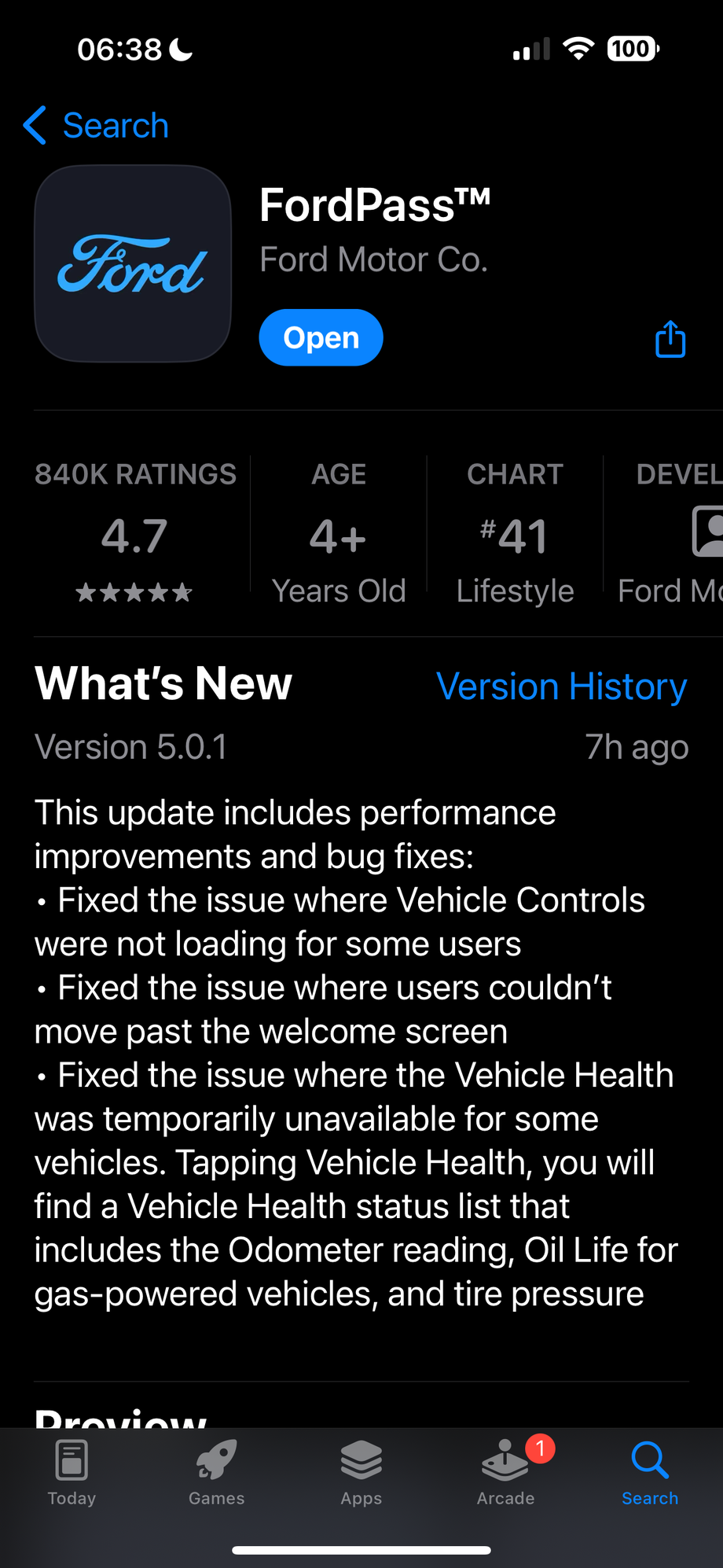Switch to the Apps tab
Image resolution: width=723 pixels, height=1568 pixels.
(361, 1472)
